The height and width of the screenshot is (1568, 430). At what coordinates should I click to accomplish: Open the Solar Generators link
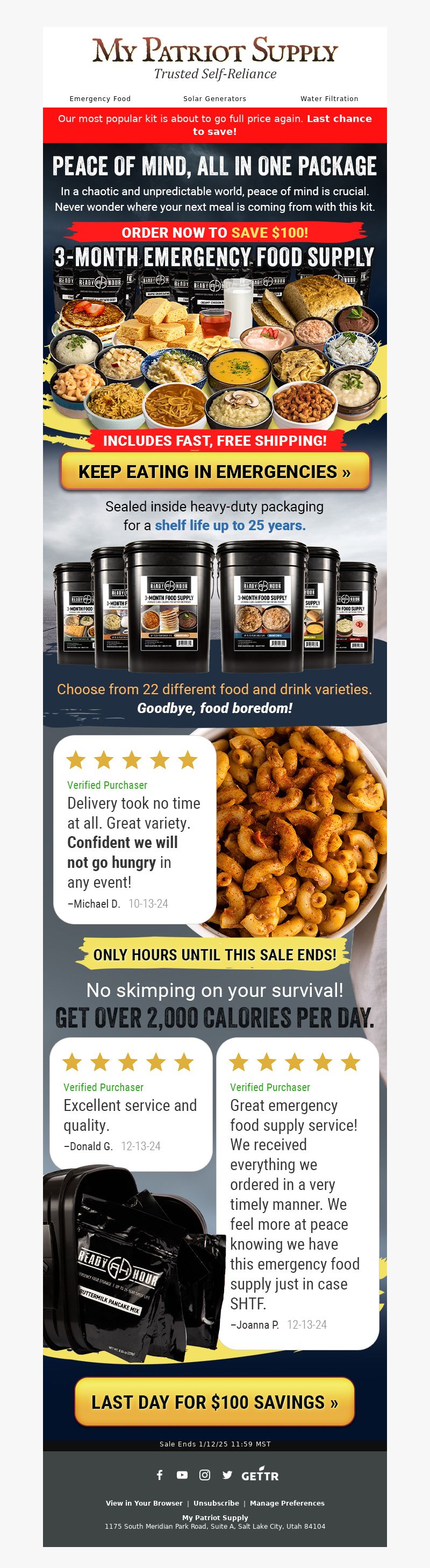click(214, 98)
